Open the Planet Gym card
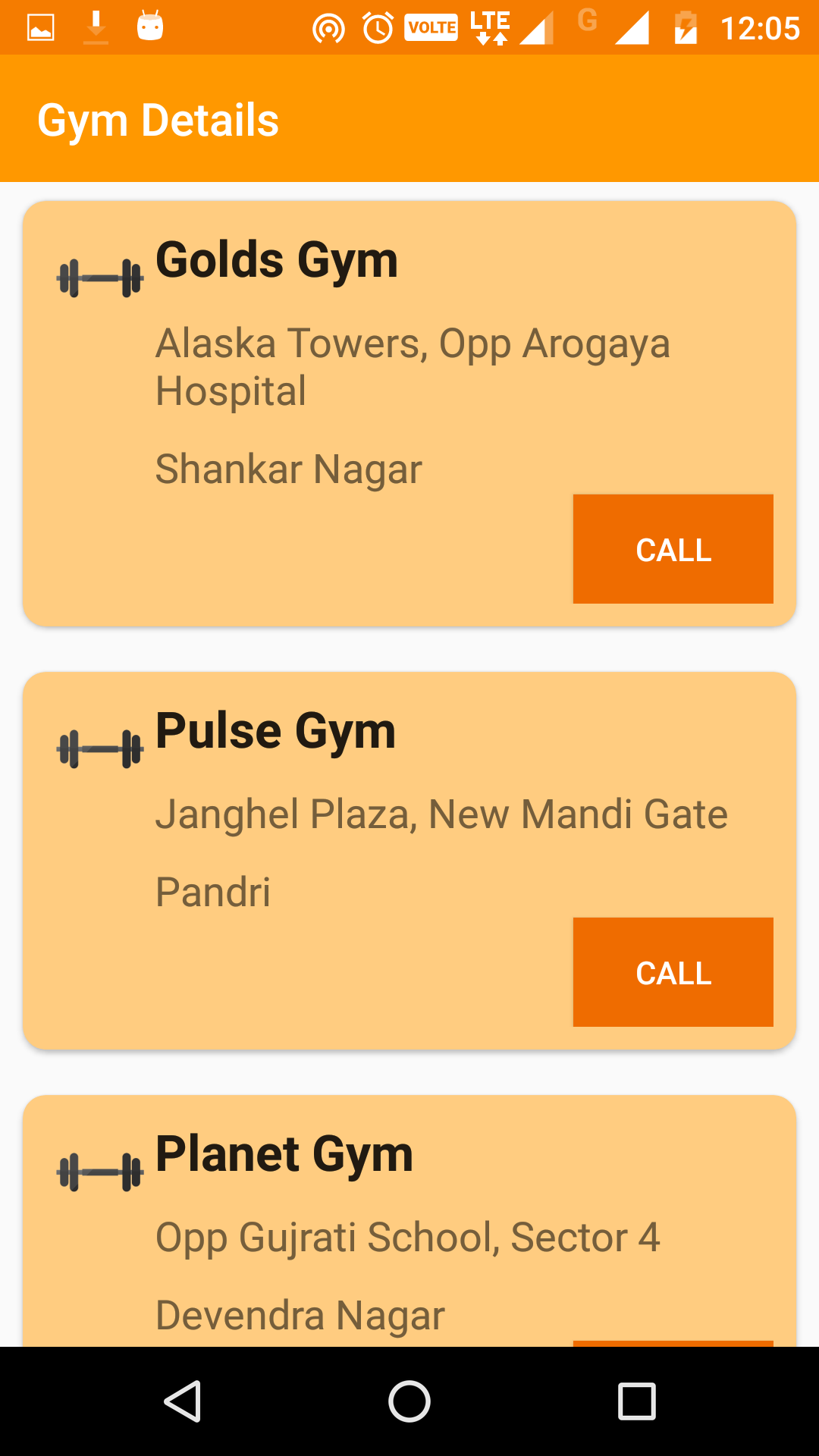The width and height of the screenshot is (819, 1456). pyautogui.click(x=409, y=1221)
